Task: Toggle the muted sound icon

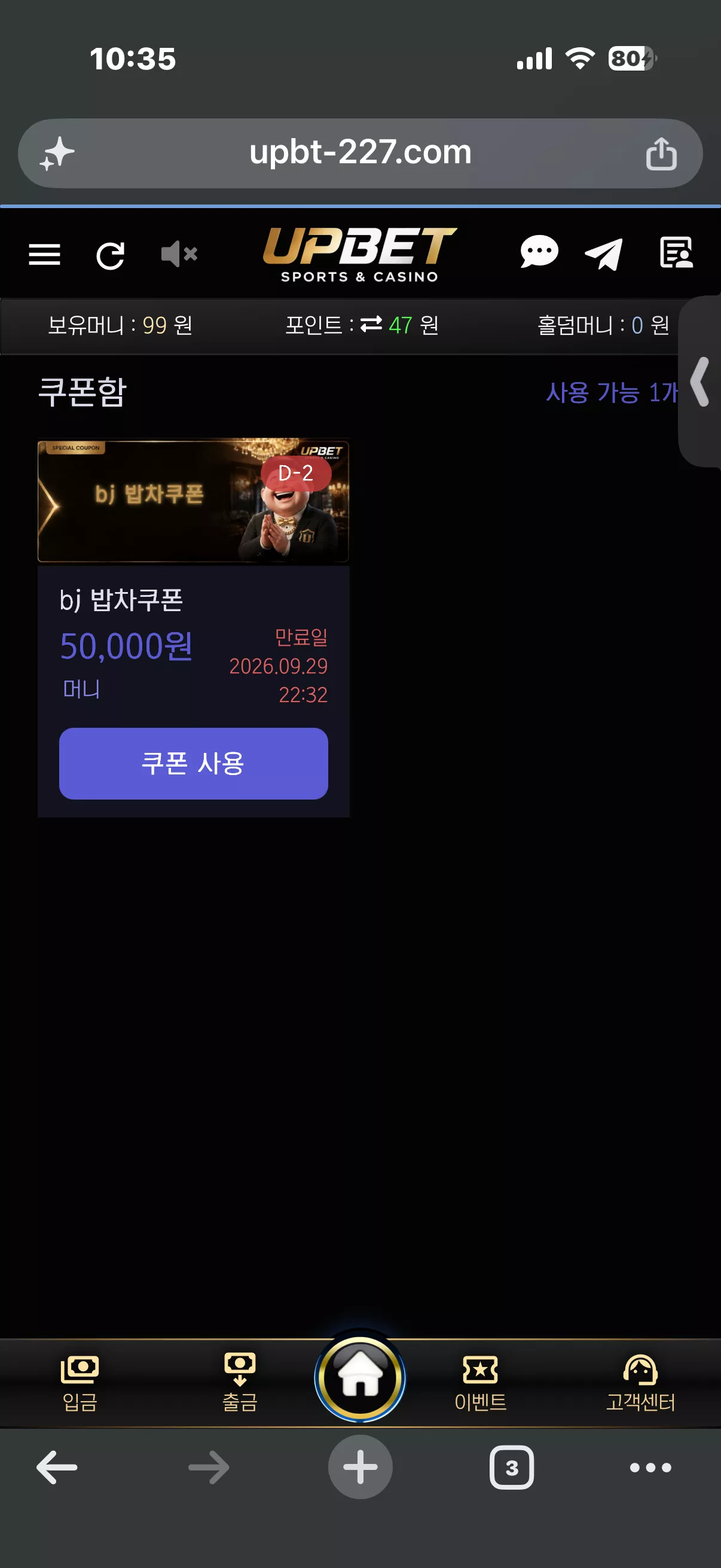Action: click(x=179, y=253)
